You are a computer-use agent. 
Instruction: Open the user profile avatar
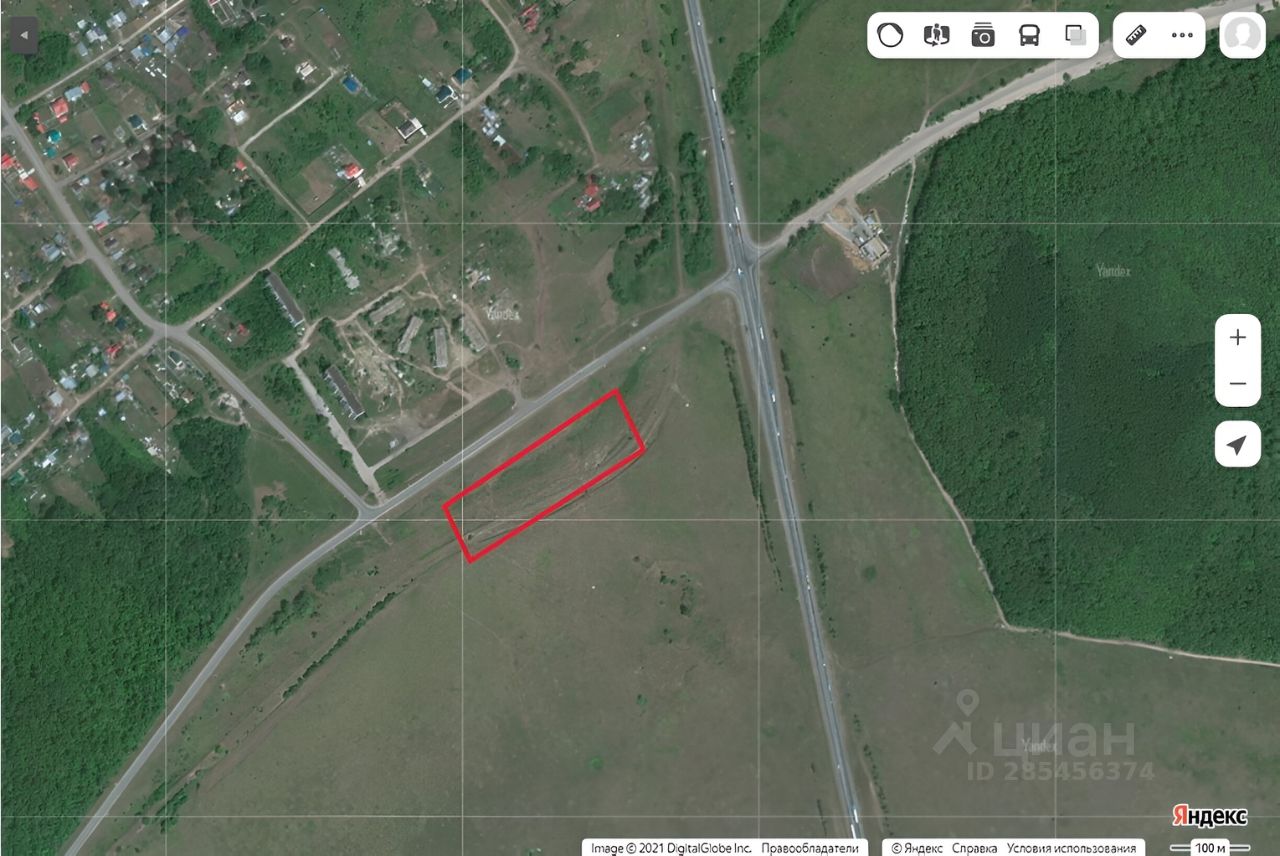1243,35
